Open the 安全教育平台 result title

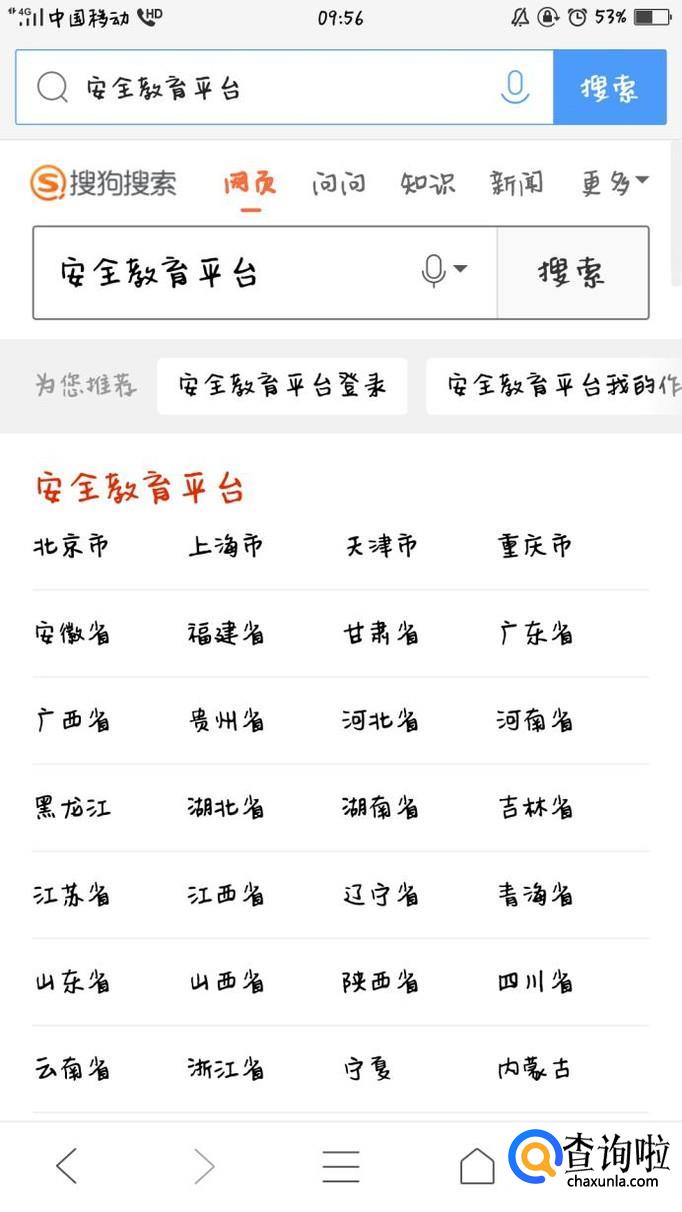point(140,488)
